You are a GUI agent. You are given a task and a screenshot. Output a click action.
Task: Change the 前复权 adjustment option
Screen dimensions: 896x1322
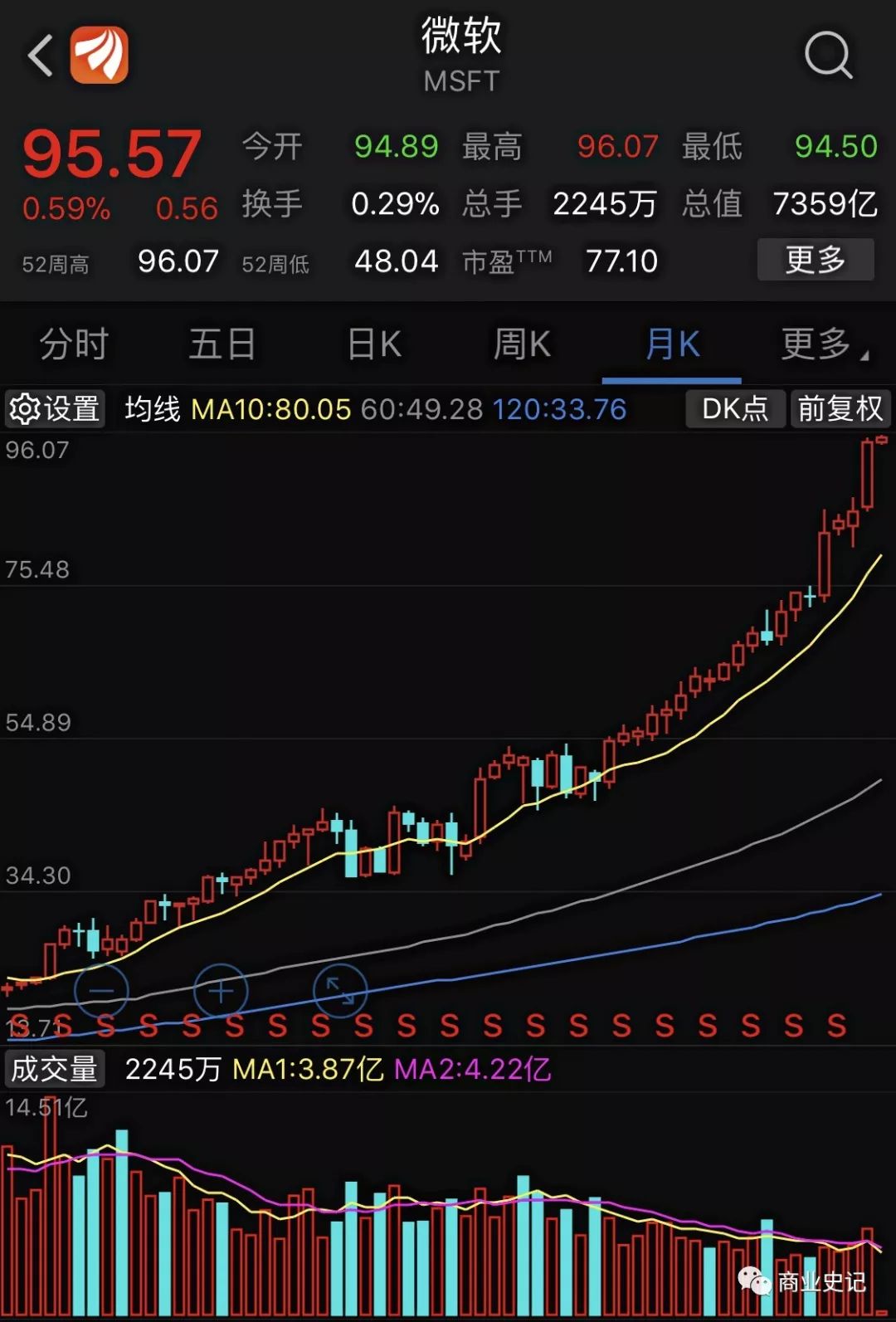point(840,409)
